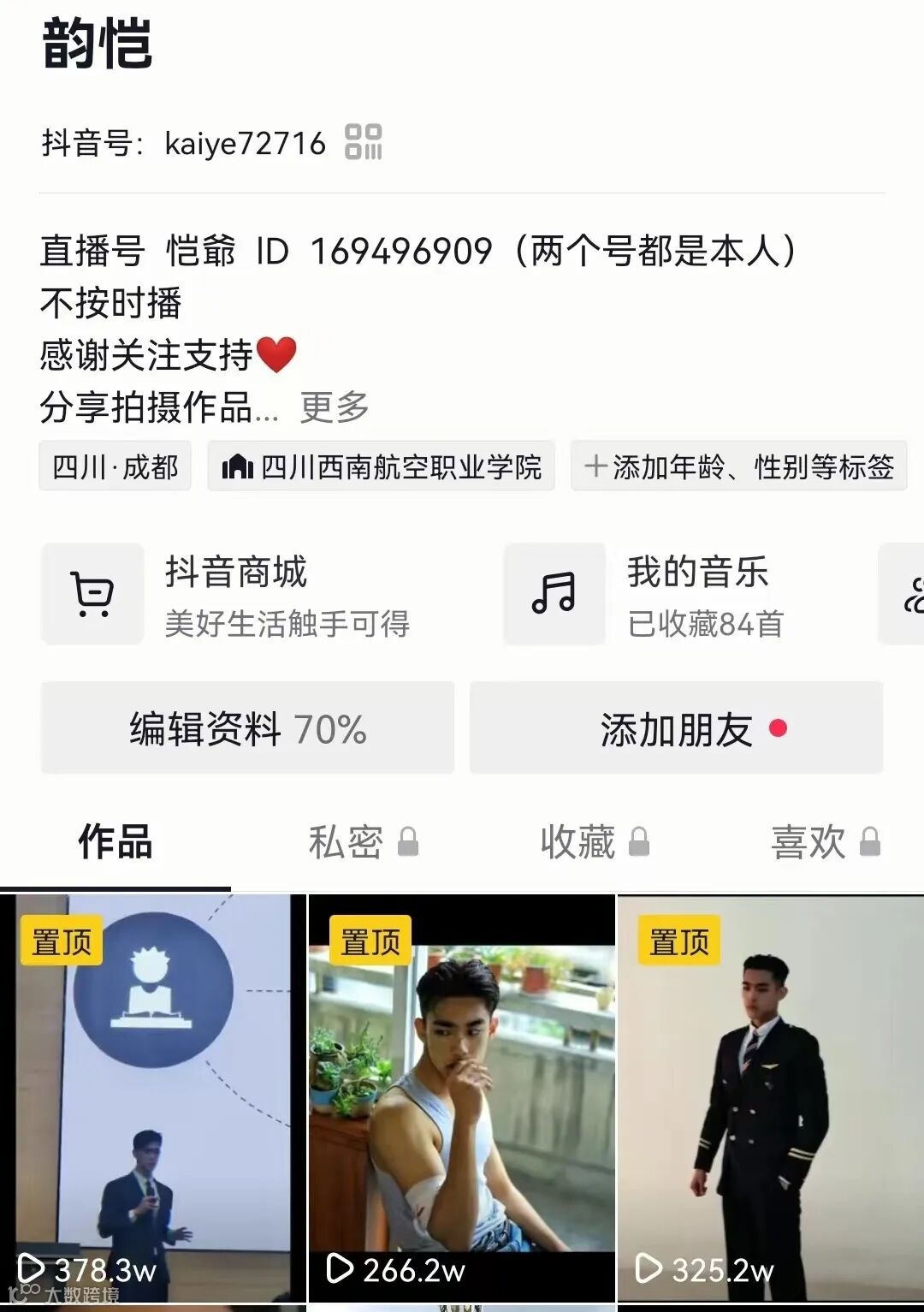This screenshot has width=924, height=1312.
Task: Add age and gender tags via 添加年龄、性别等标签
Action: 739,467
